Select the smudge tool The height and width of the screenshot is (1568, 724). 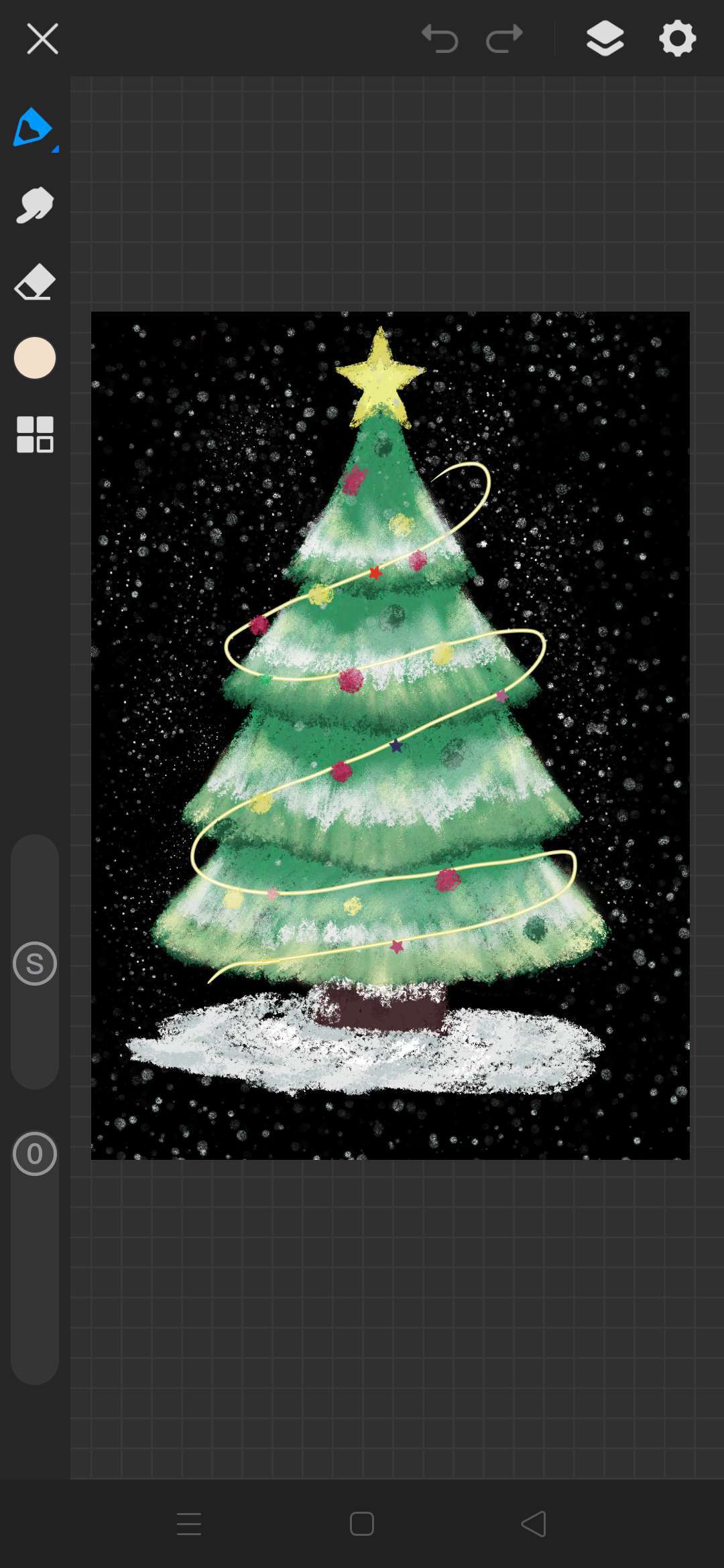click(35, 205)
